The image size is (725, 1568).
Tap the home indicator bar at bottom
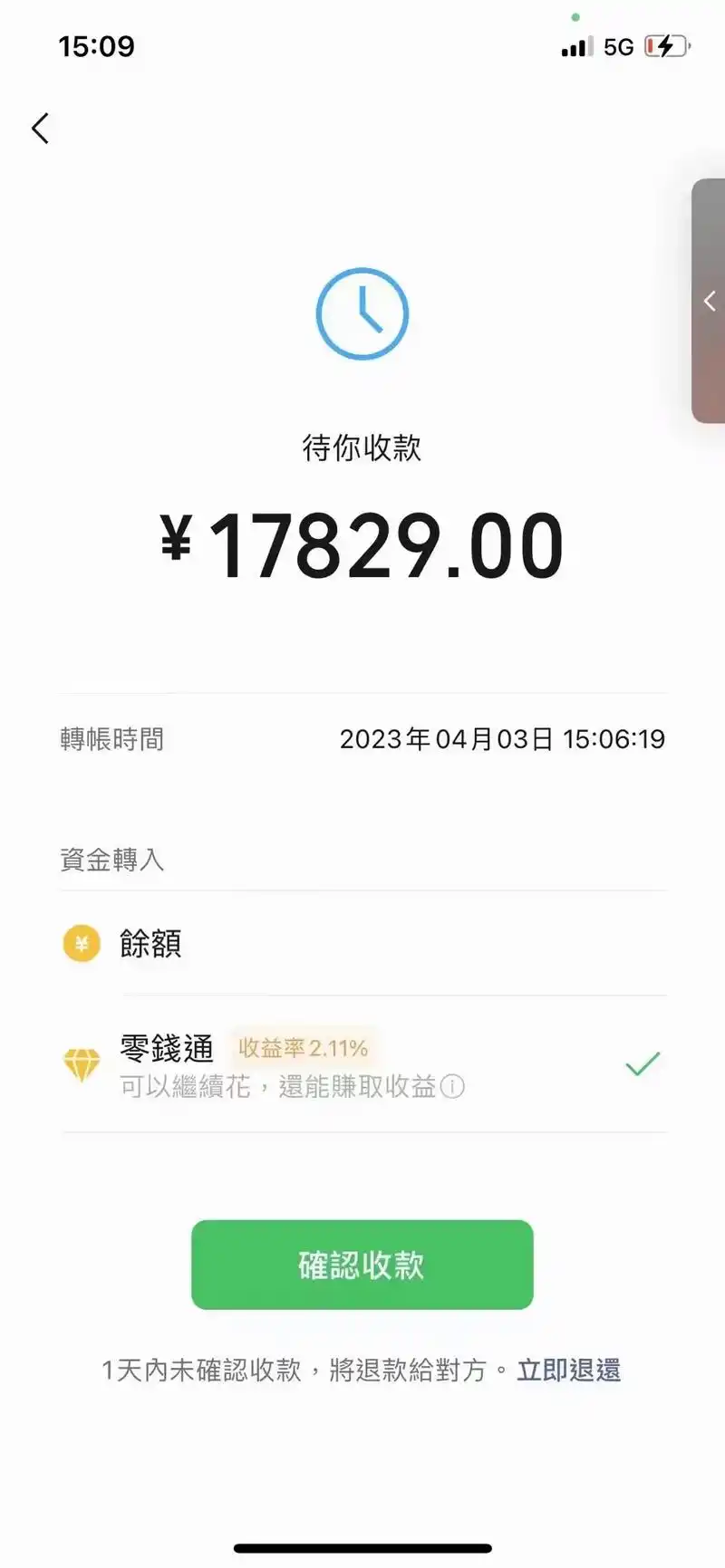[362, 1547]
